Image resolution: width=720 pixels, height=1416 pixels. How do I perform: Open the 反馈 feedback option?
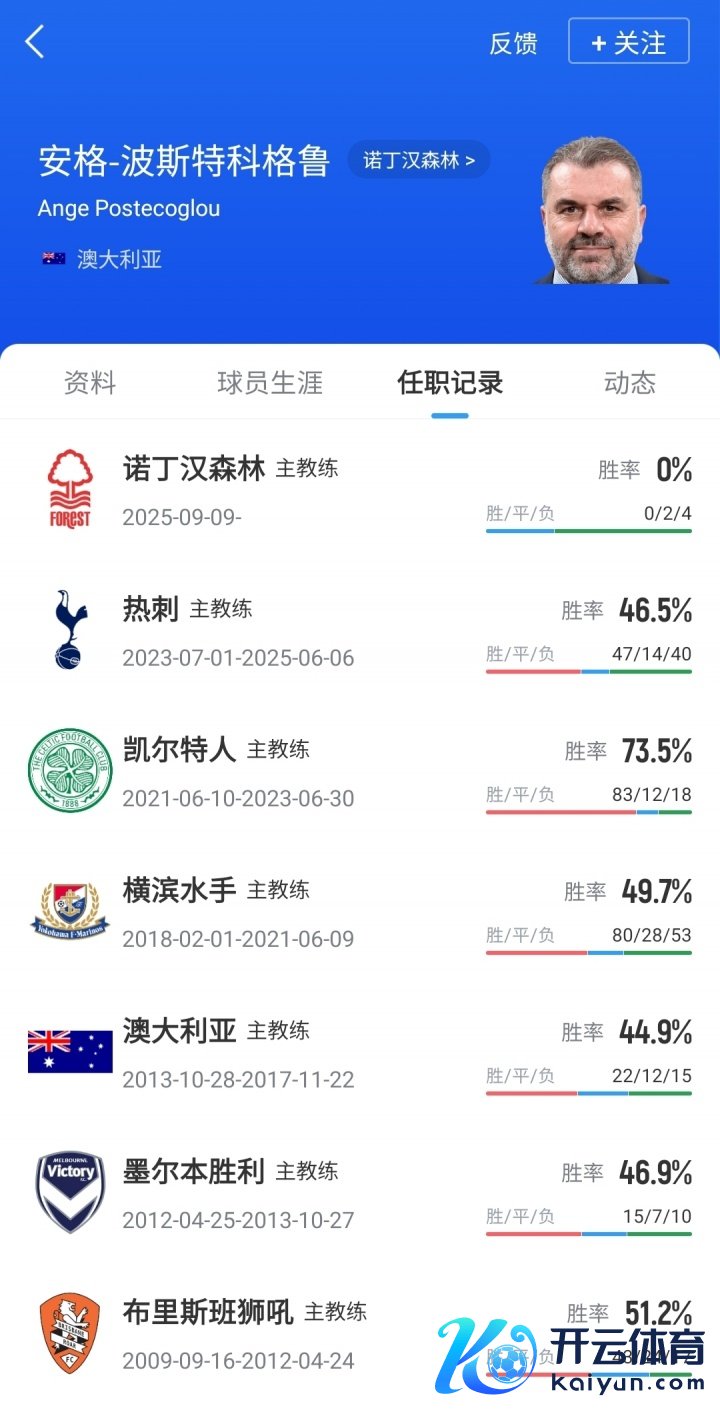(x=513, y=43)
